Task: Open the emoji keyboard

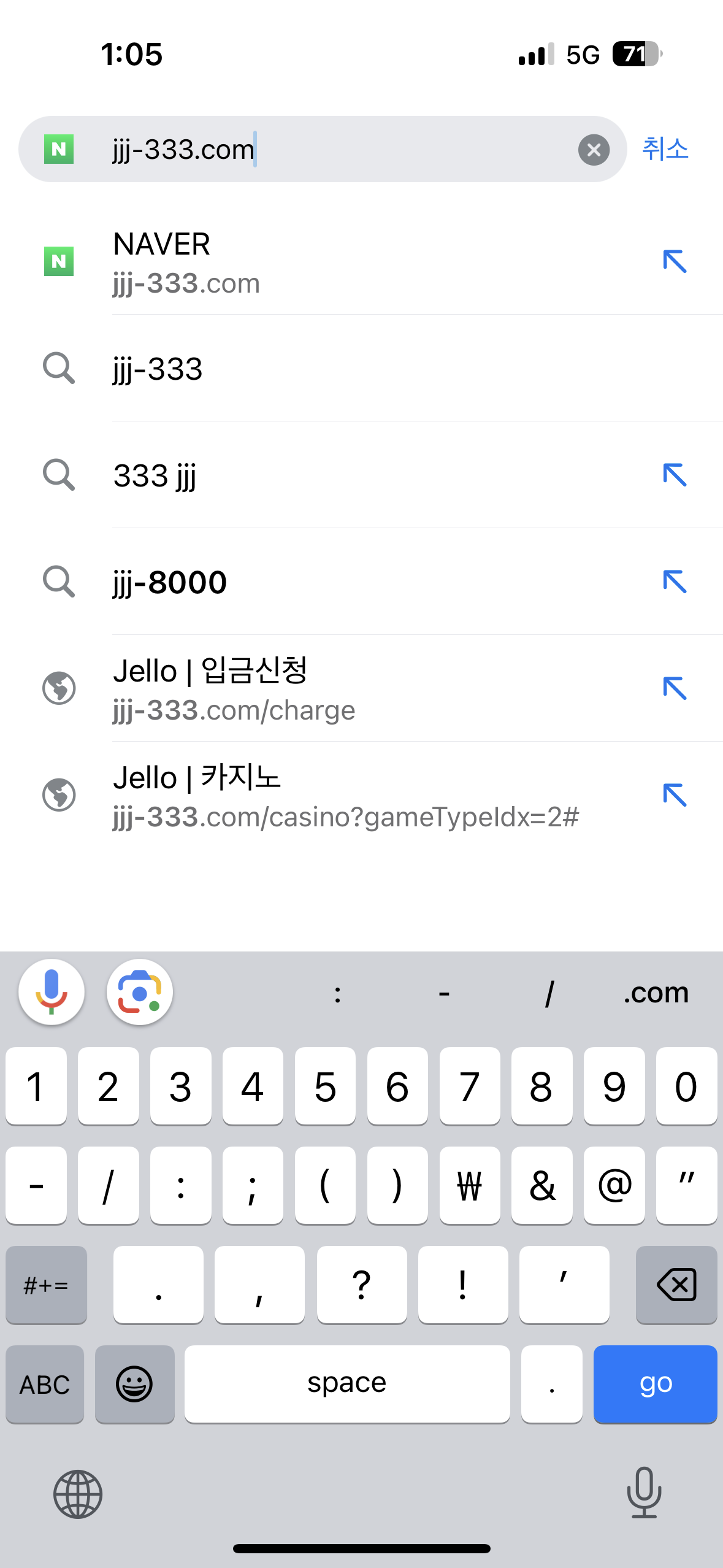Action: coord(134,1384)
